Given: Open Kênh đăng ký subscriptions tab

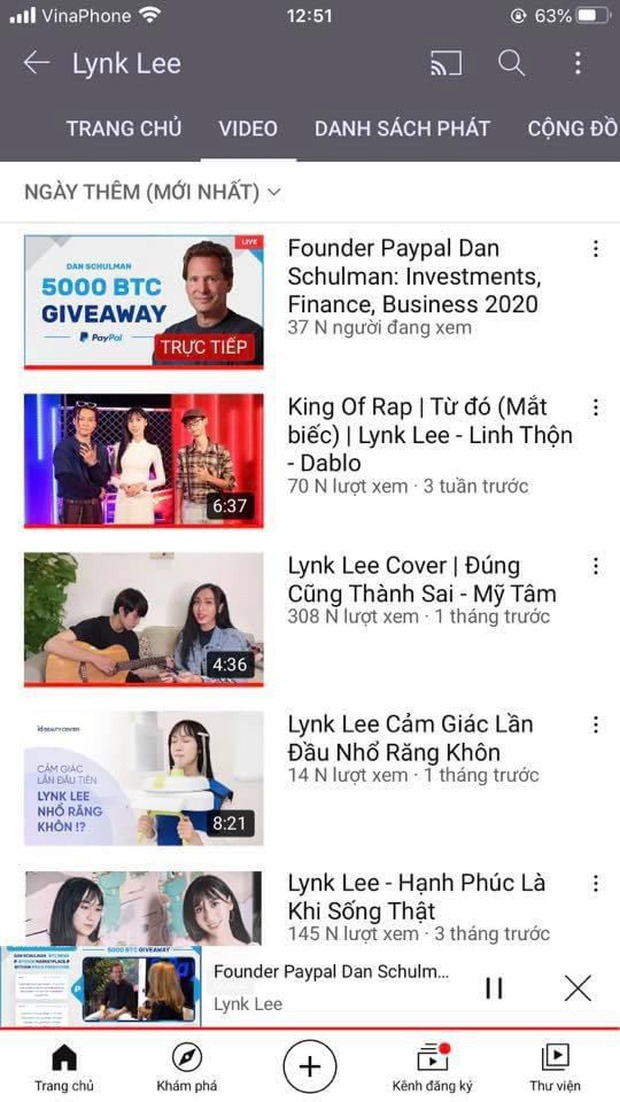Looking at the screenshot, I should (432, 1067).
